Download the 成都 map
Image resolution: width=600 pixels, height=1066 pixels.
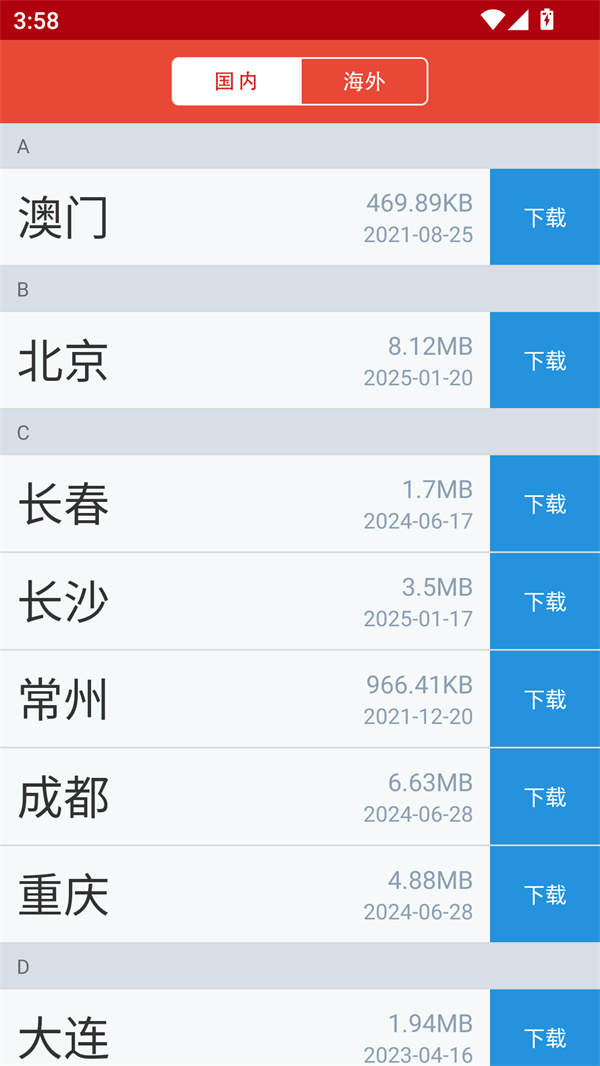(545, 797)
